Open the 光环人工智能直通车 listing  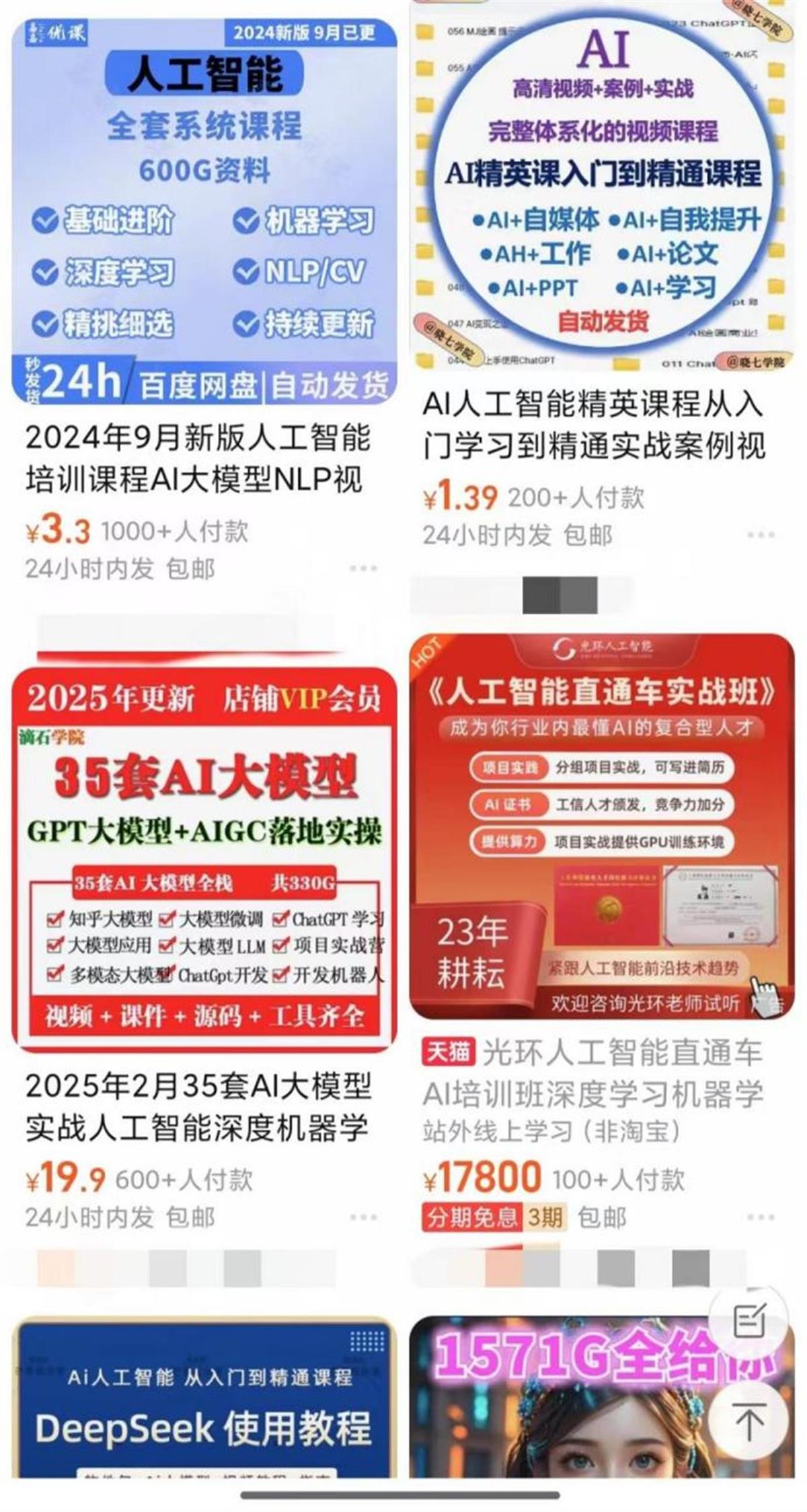[x=602, y=826]
